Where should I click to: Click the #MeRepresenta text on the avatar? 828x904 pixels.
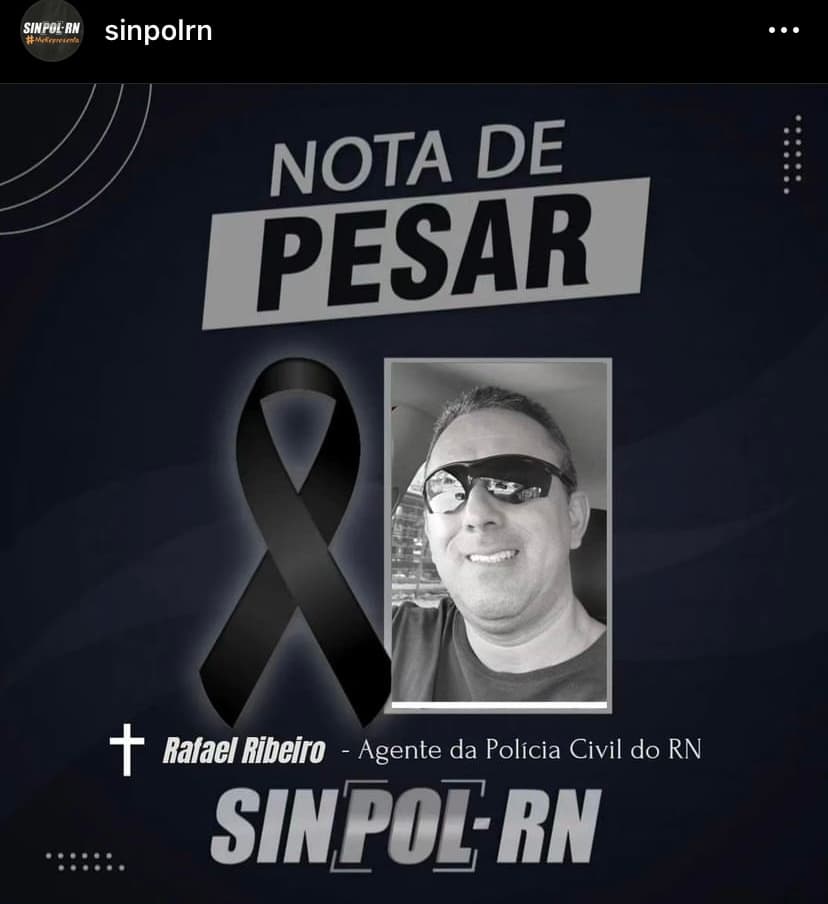52,44
